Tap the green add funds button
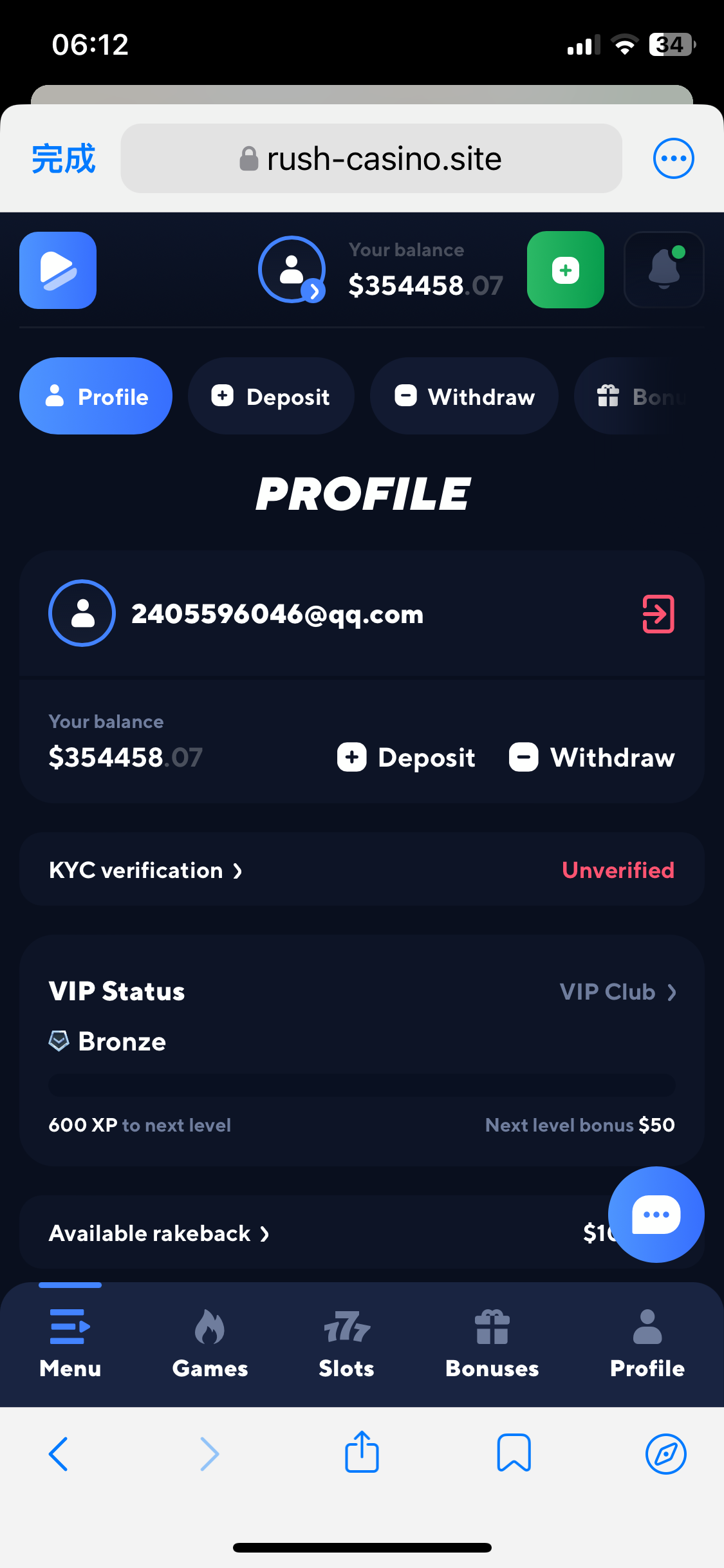 click(566, 270)
